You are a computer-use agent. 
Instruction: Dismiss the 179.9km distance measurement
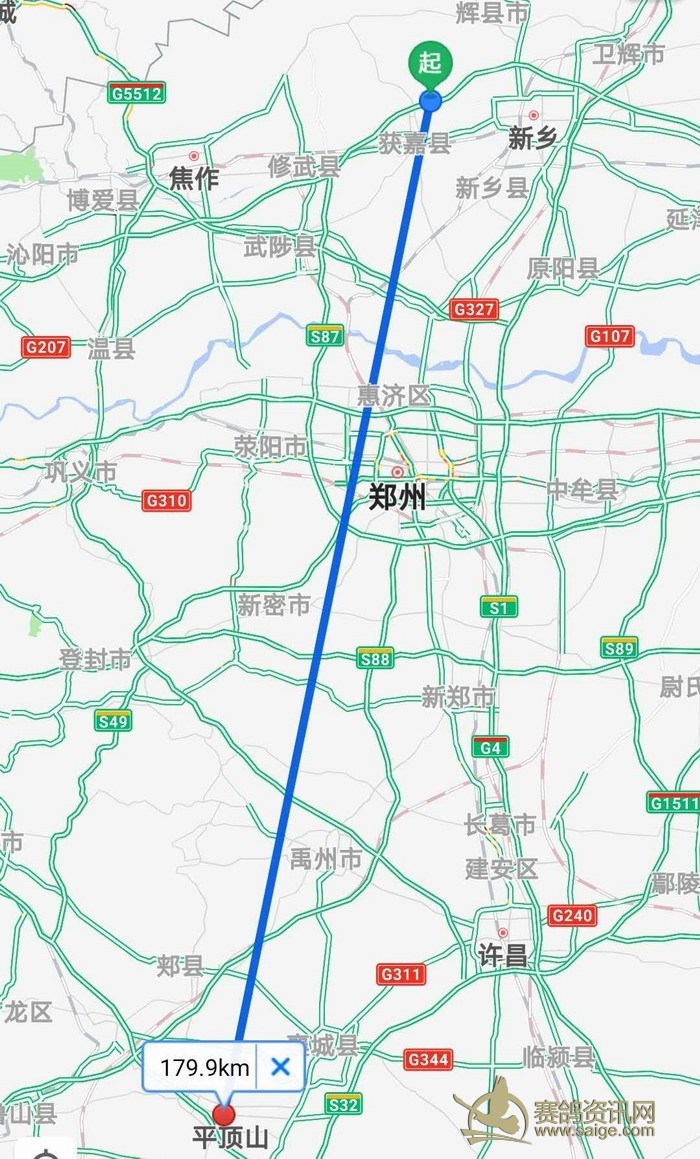tap(280, 1067)
